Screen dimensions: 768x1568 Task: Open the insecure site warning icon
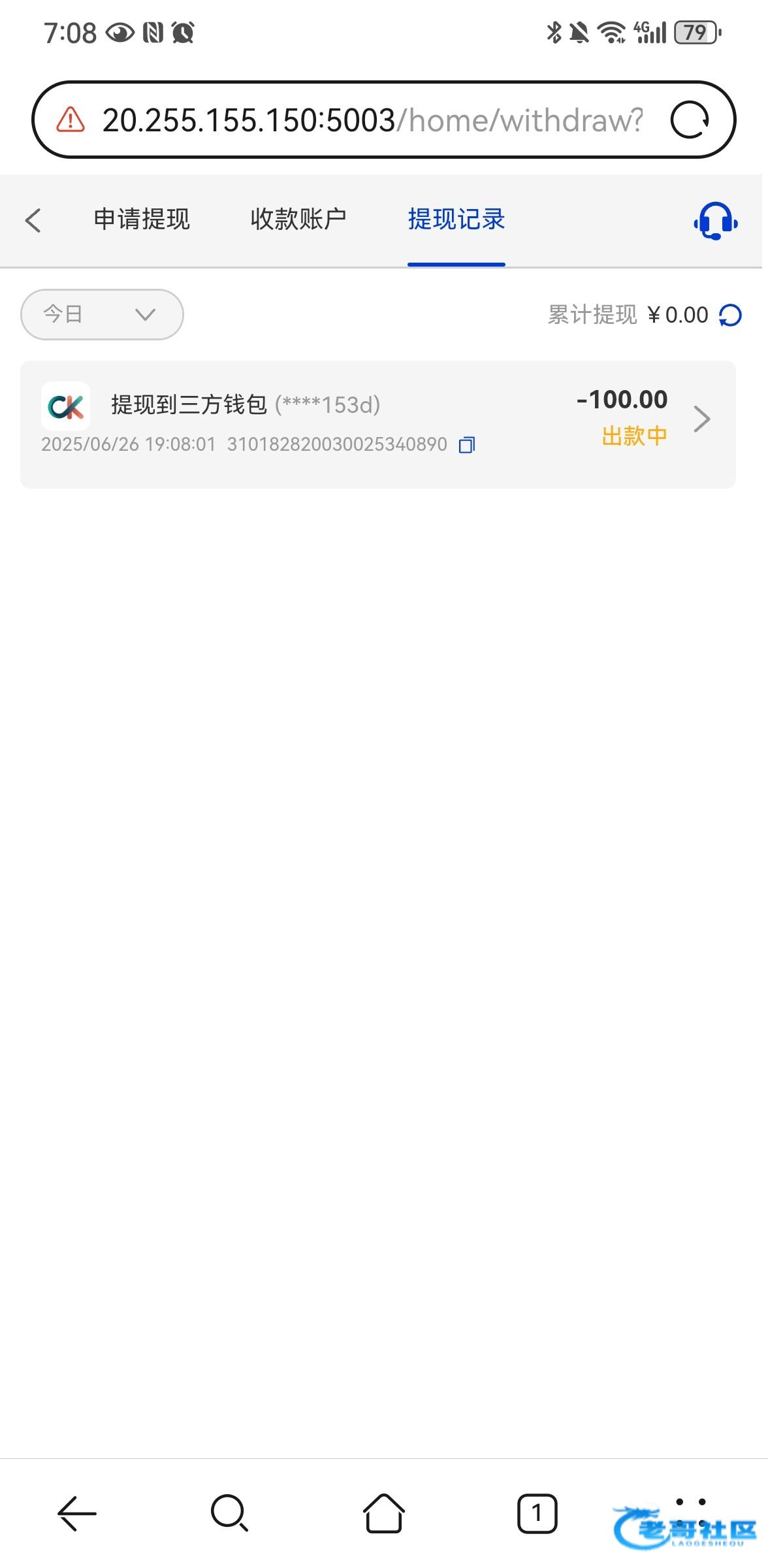71,120
